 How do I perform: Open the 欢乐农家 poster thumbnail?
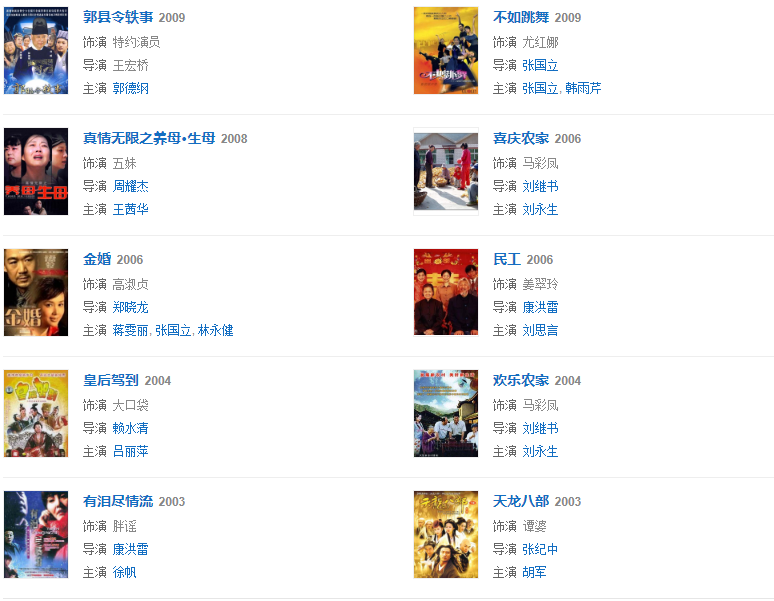click(445, 413)
